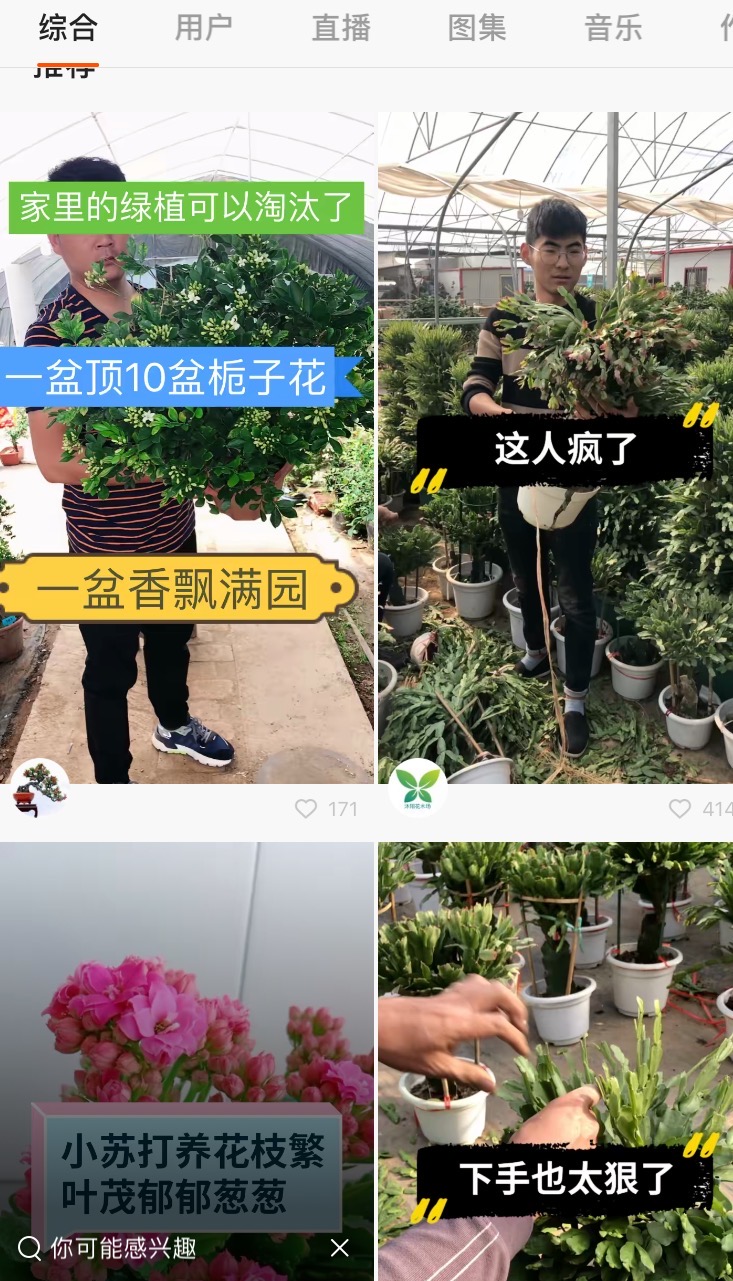Open the 一盆顶10盆栀子花 video
Viewport: 733px width, 1281px height.
(187, 447)
